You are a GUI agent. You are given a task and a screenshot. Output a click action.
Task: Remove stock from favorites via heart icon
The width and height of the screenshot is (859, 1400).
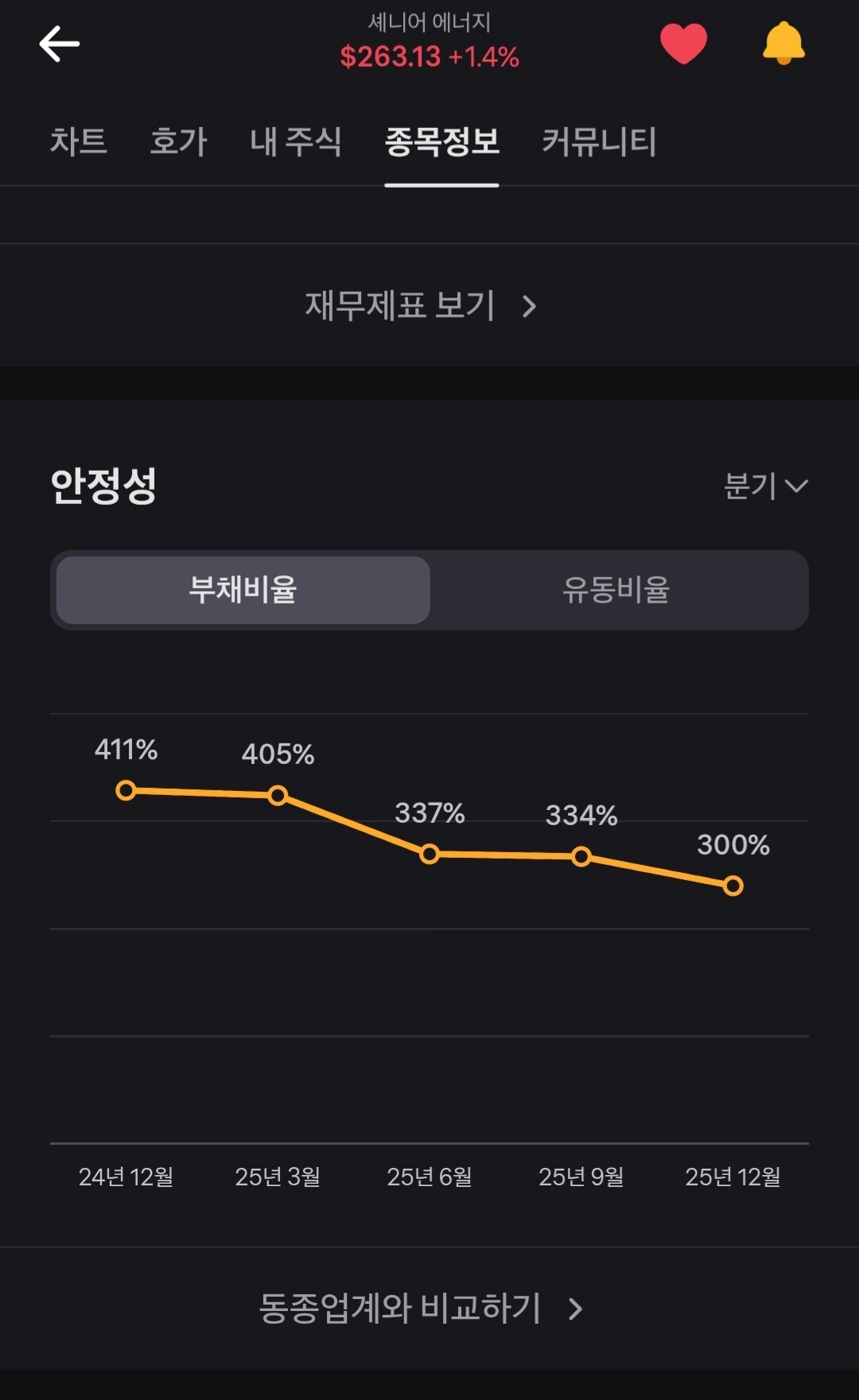[683, 43]
